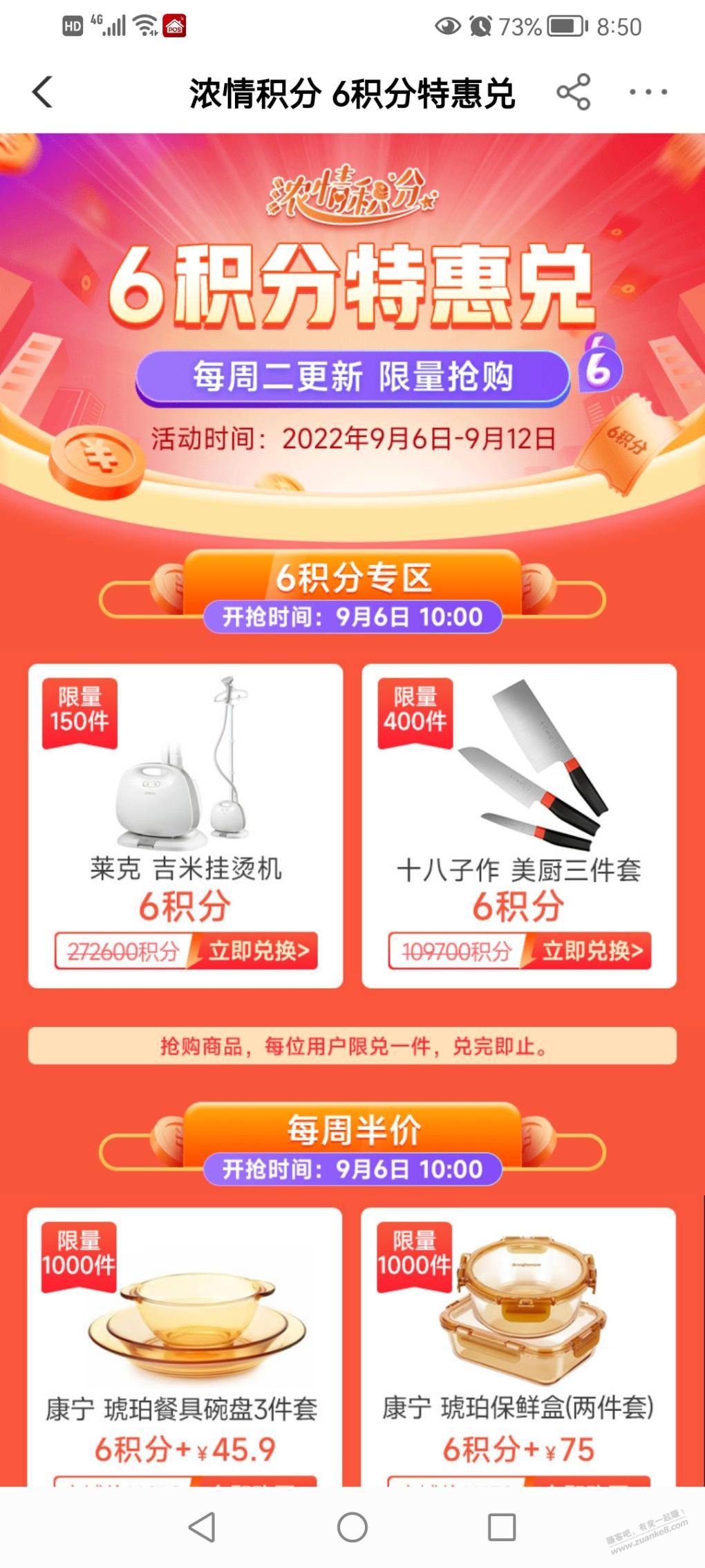Tap 立即兑换 for 十八子作 美厨三件套
The width and height of the screenshot is (705, 1568).
click(591, 951)
